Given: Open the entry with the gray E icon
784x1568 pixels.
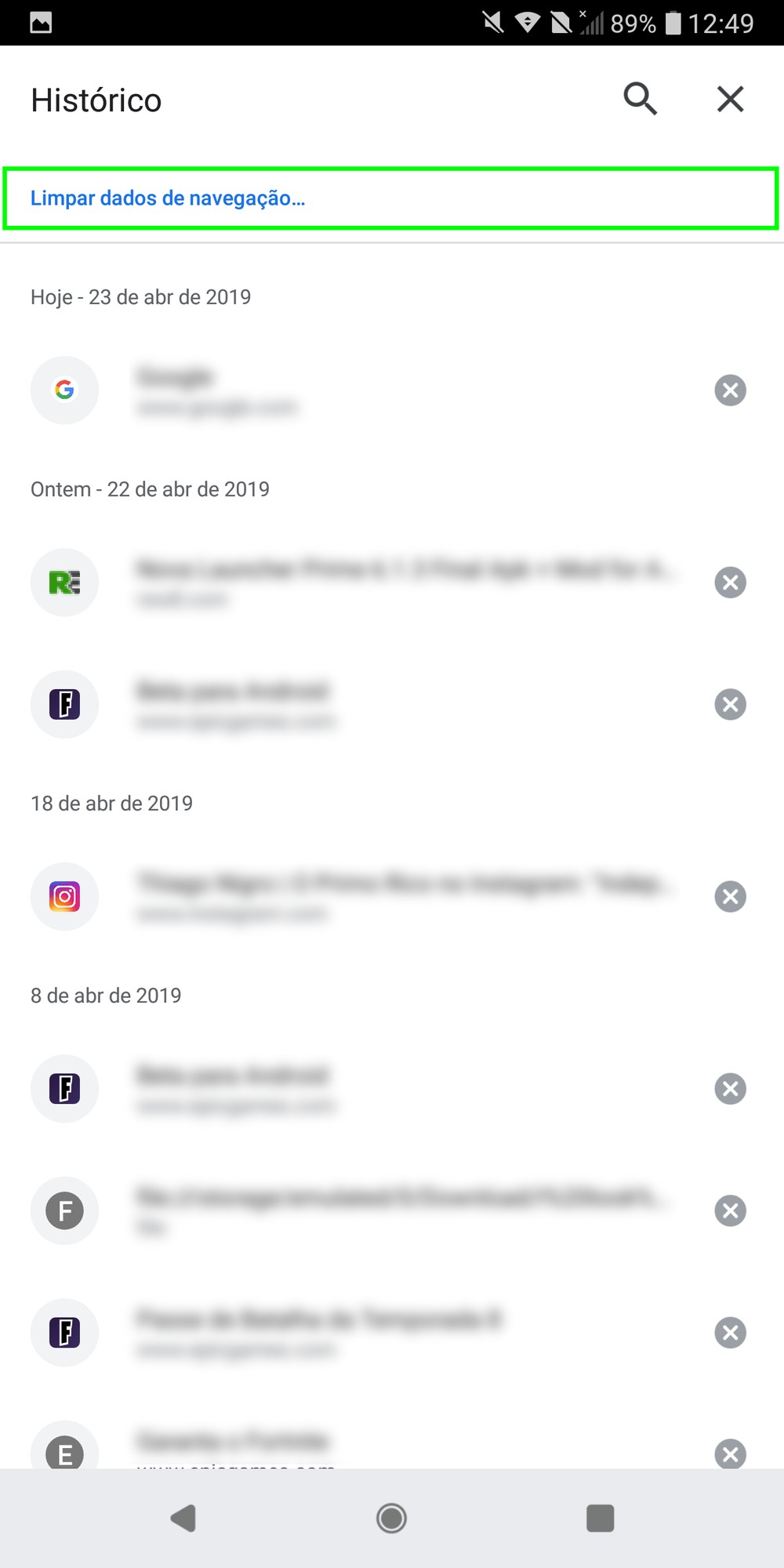Looking at the screenshot, I should (x=314, y=1446).
